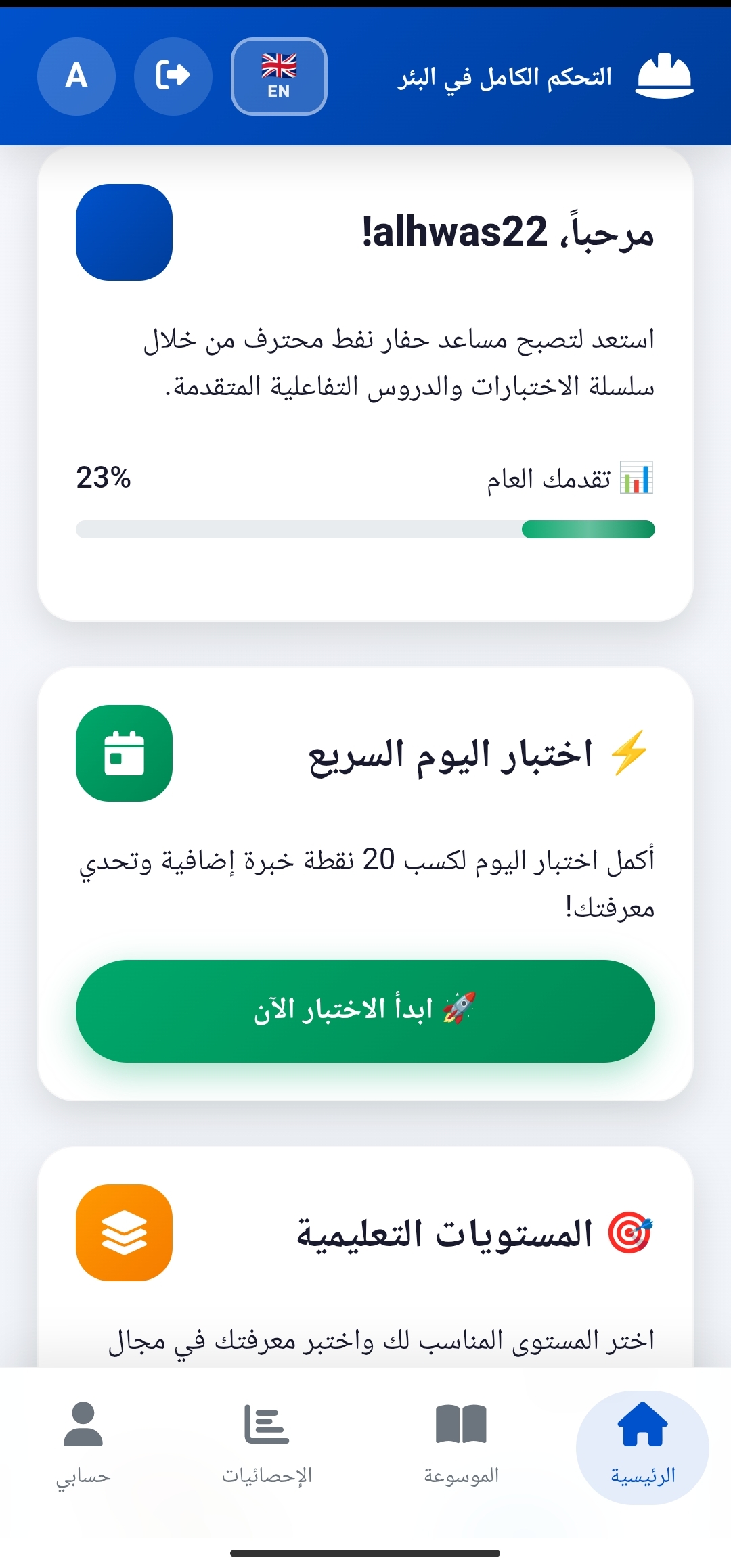Tap the helmet logo in the header

[x=665, y=74]
